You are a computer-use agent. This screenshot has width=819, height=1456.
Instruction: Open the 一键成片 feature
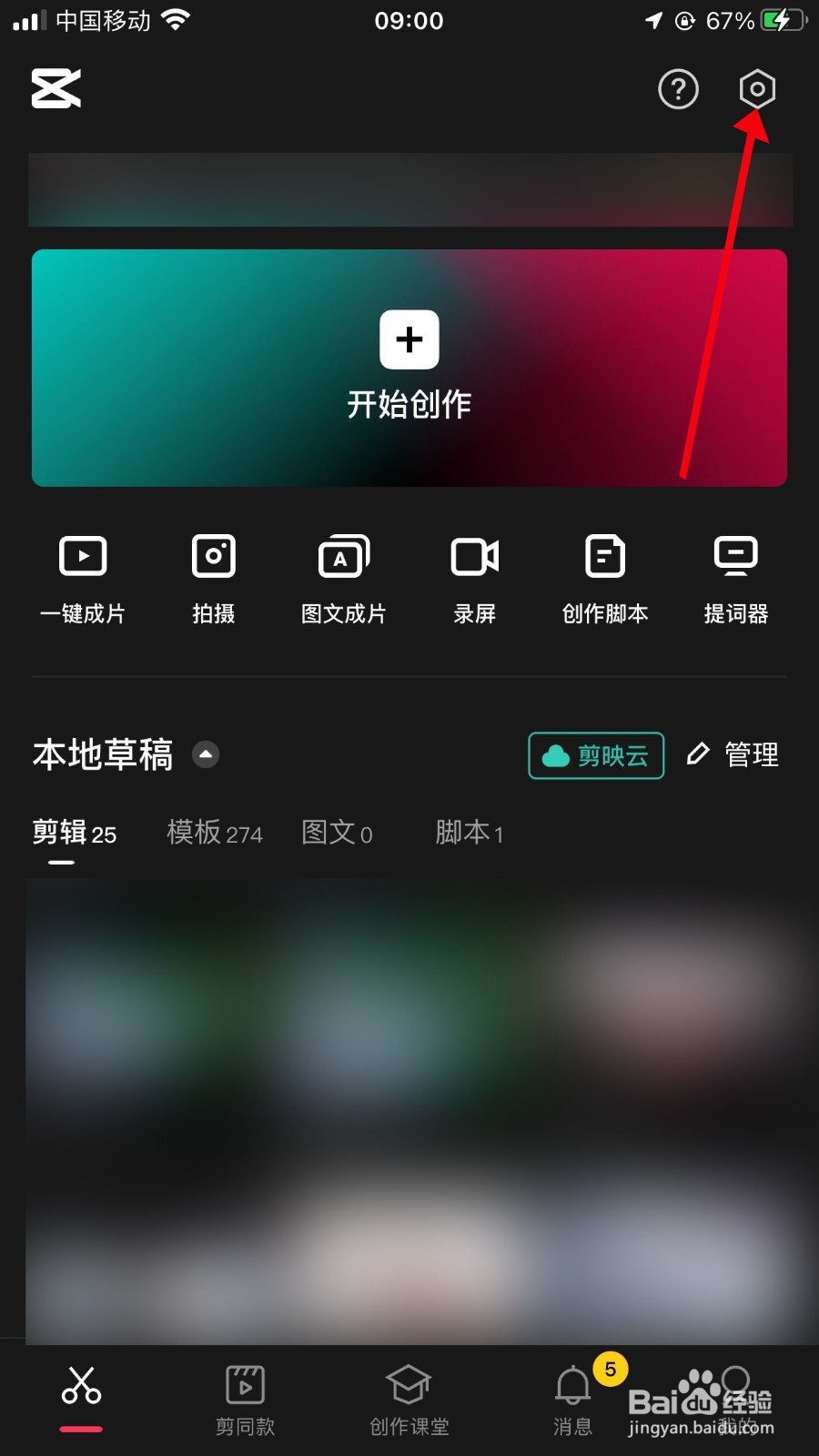(81, 578)
